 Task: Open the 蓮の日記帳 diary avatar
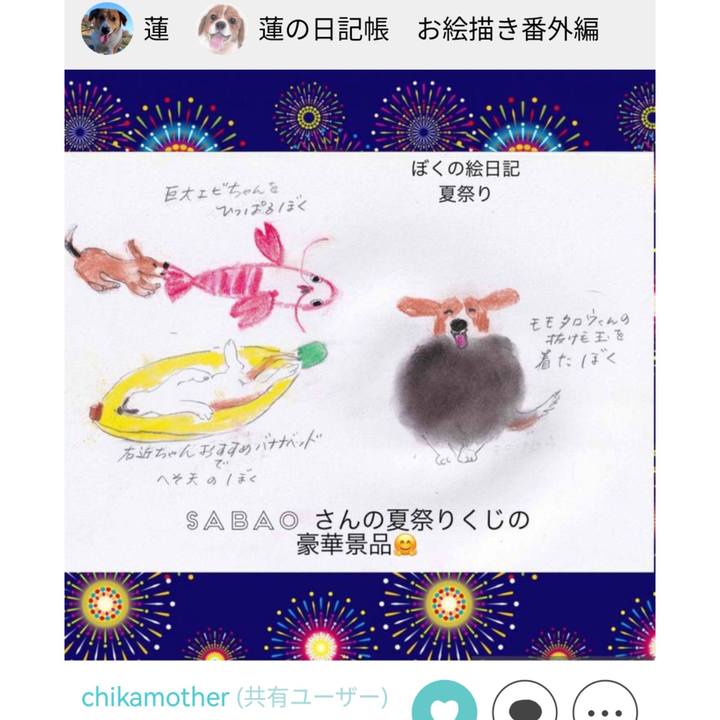click(222, 28)
